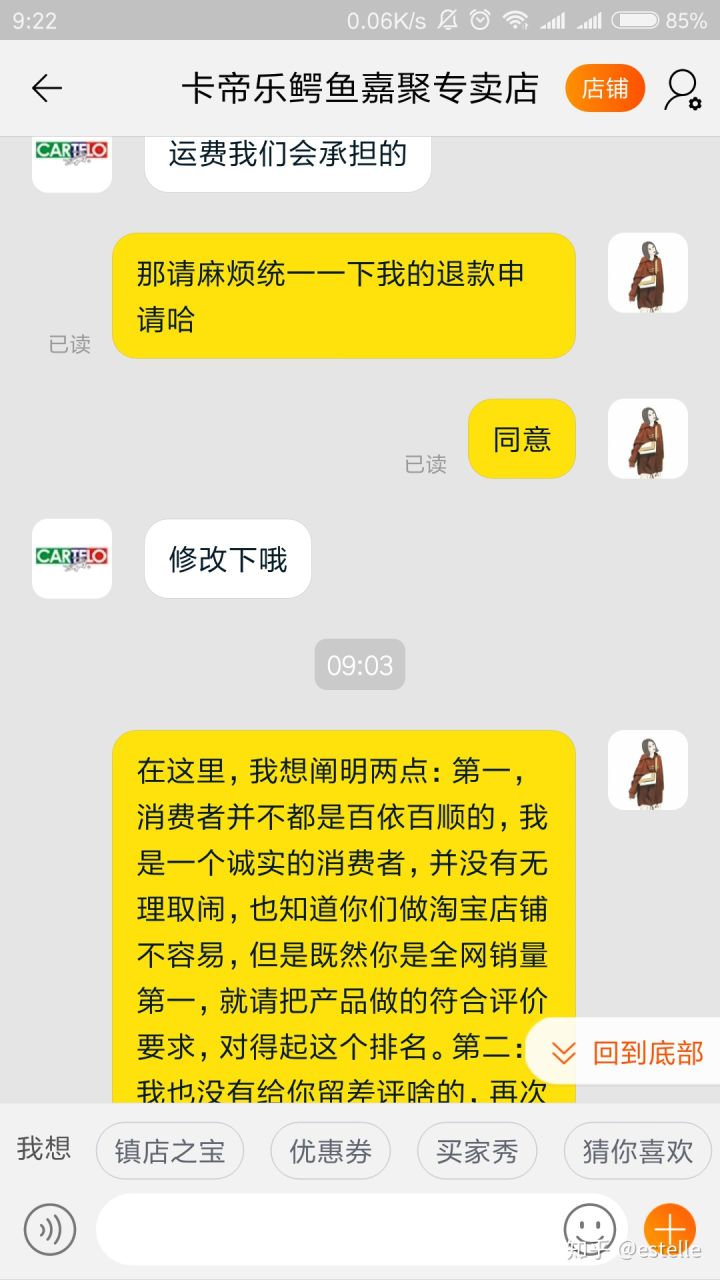Open the 店铺 store page
The height and width of the screenshot is (1280, 720).
(x=605, y=89)
